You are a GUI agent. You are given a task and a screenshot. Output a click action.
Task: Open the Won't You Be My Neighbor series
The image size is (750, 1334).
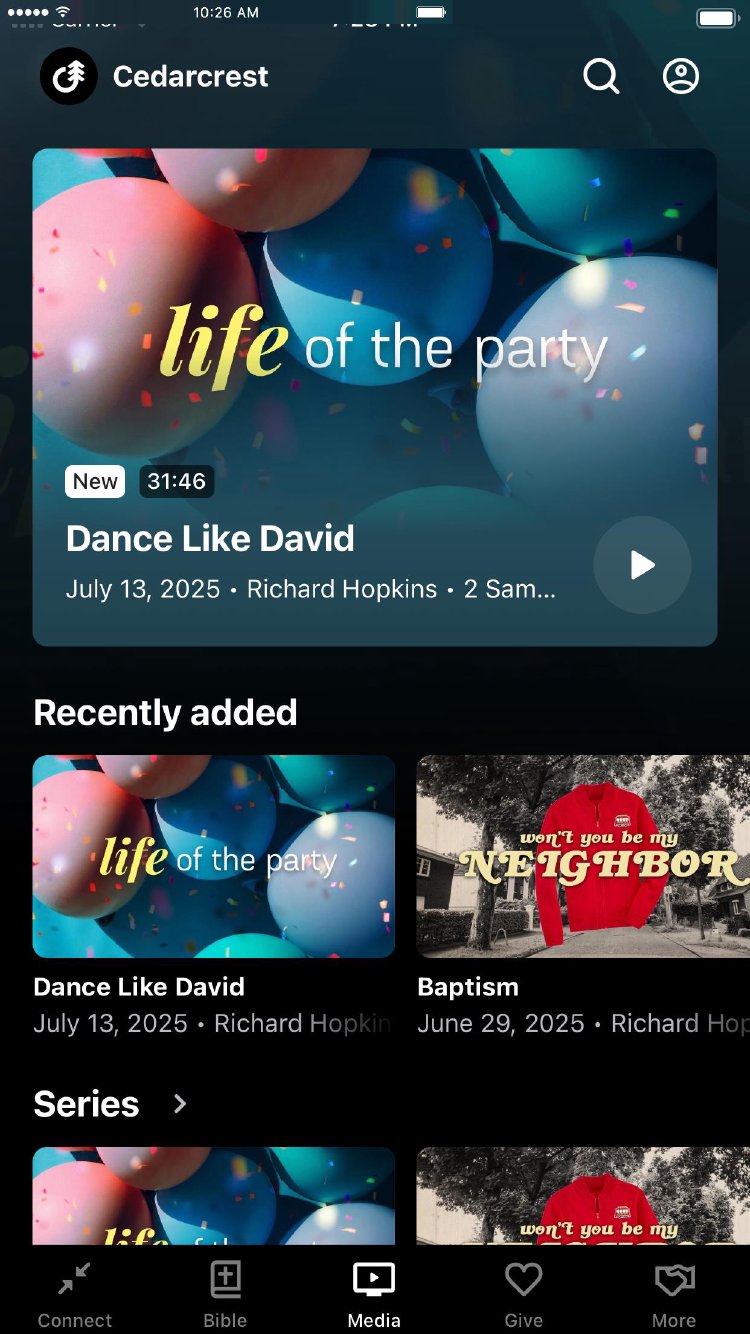pos(582,1196)
